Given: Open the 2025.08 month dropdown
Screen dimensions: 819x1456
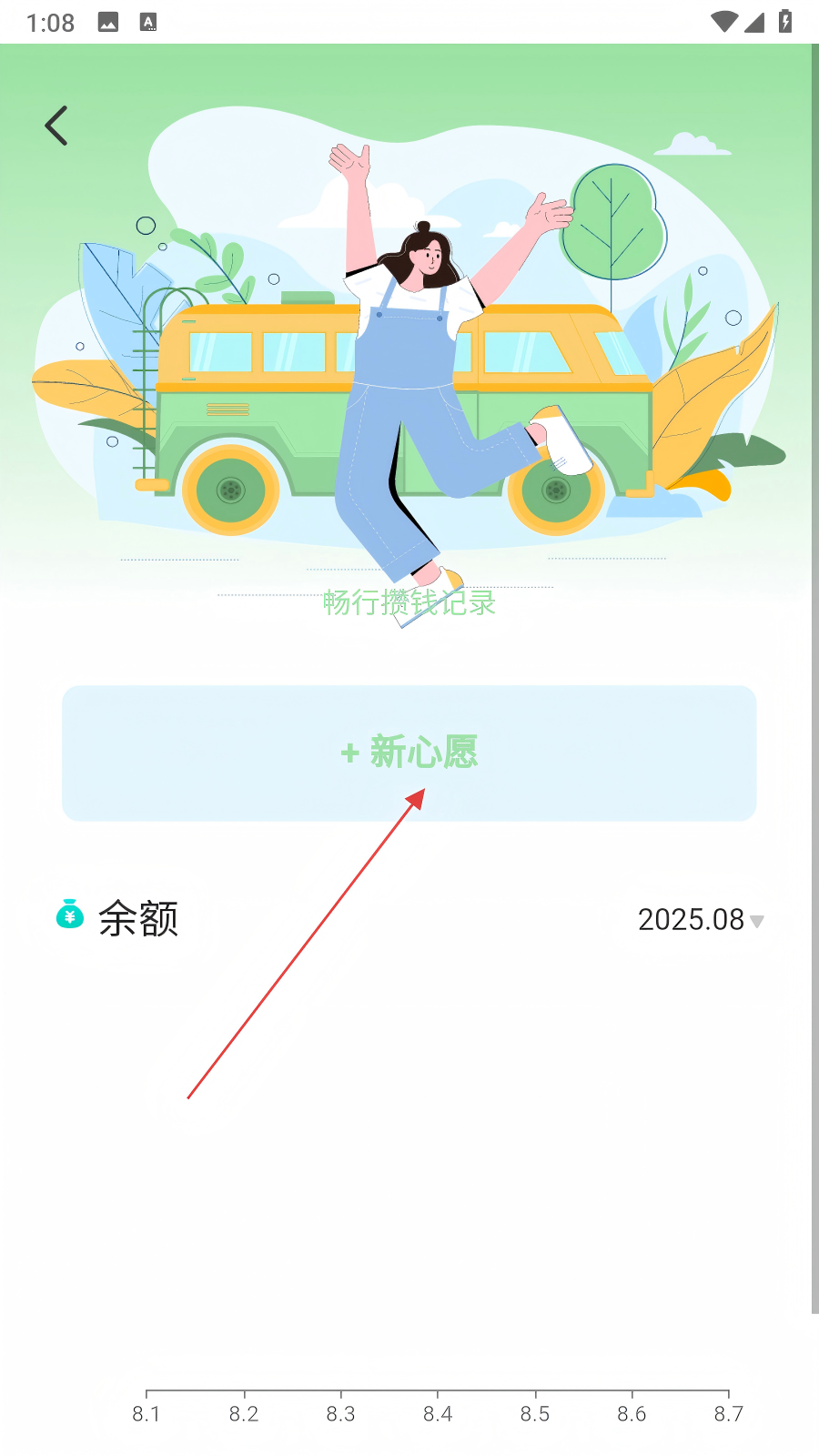Looking at the screenshot, I should click(701, 920).
